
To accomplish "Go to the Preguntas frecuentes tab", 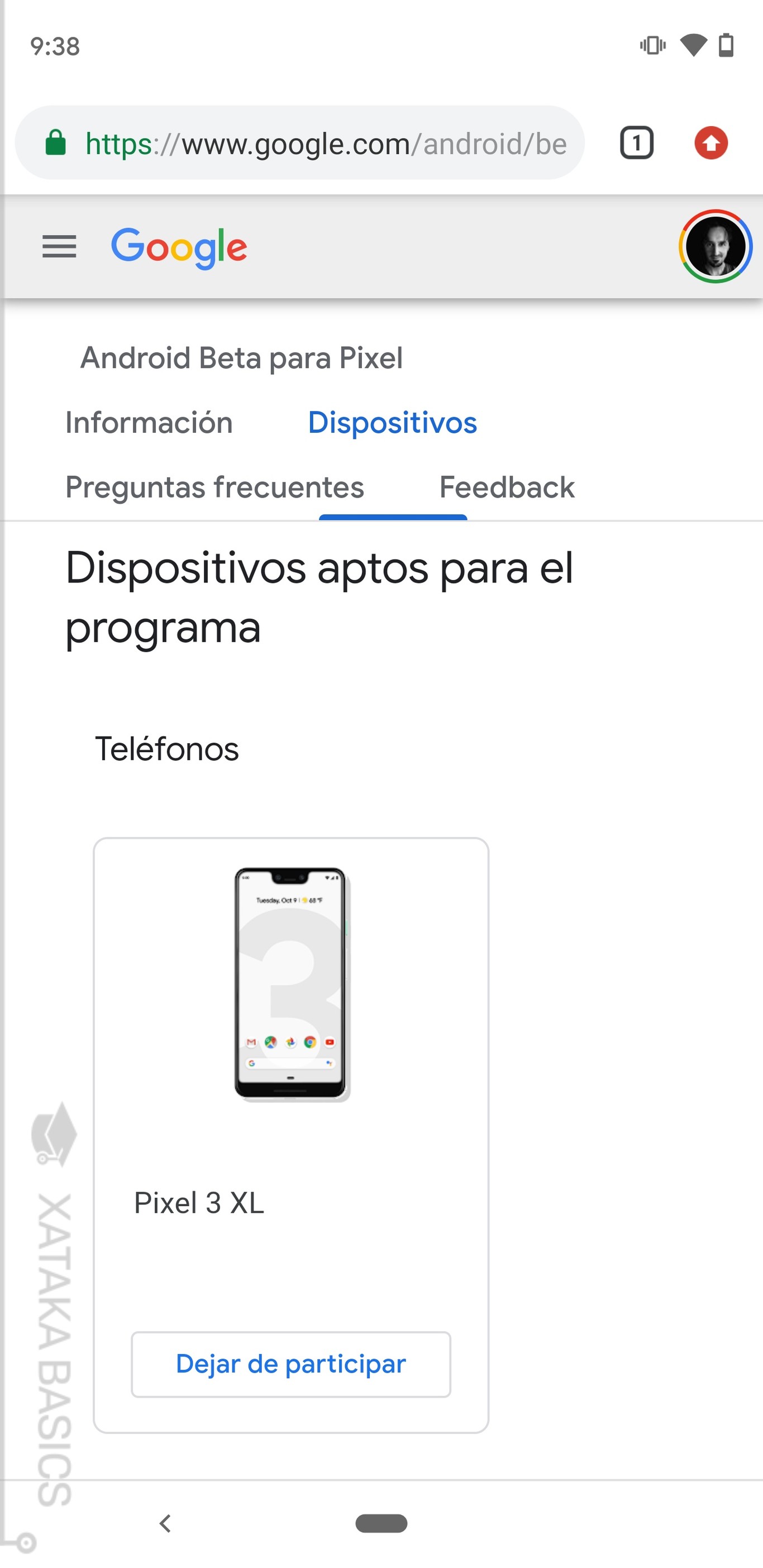I will click(214, 487).
